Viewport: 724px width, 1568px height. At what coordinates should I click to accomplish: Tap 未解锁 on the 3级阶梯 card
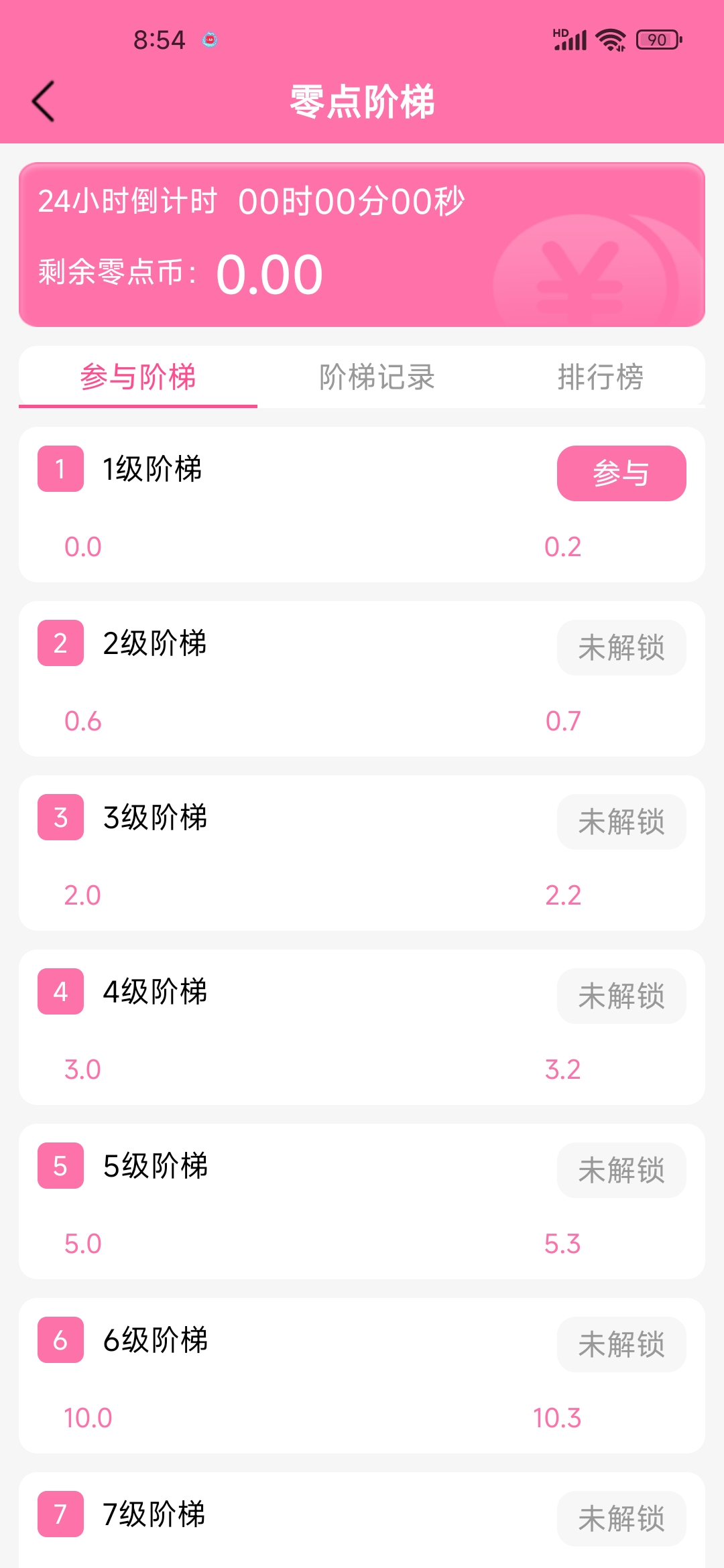pyautogui.click(x=621, y=822)
